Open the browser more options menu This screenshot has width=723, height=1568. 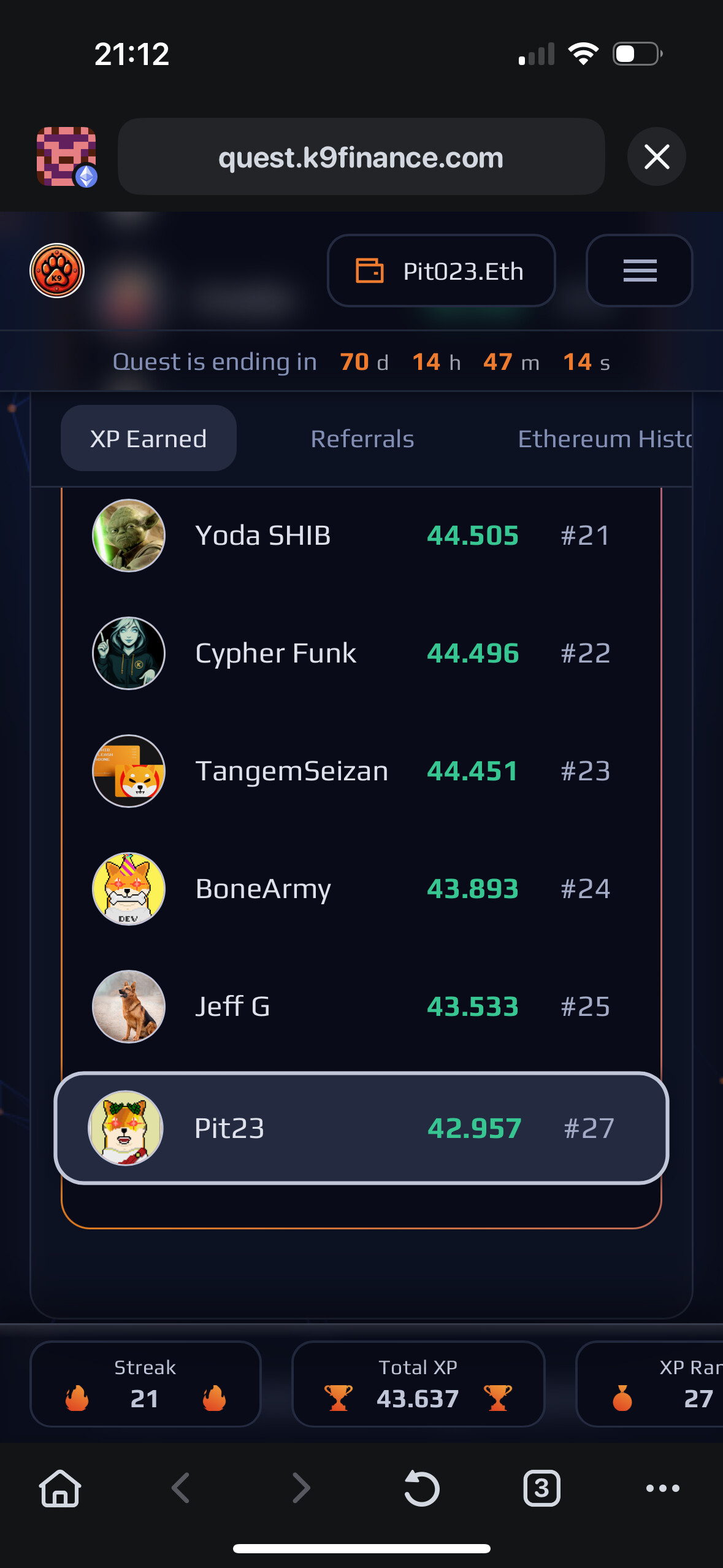click(x=662, y=1488)
